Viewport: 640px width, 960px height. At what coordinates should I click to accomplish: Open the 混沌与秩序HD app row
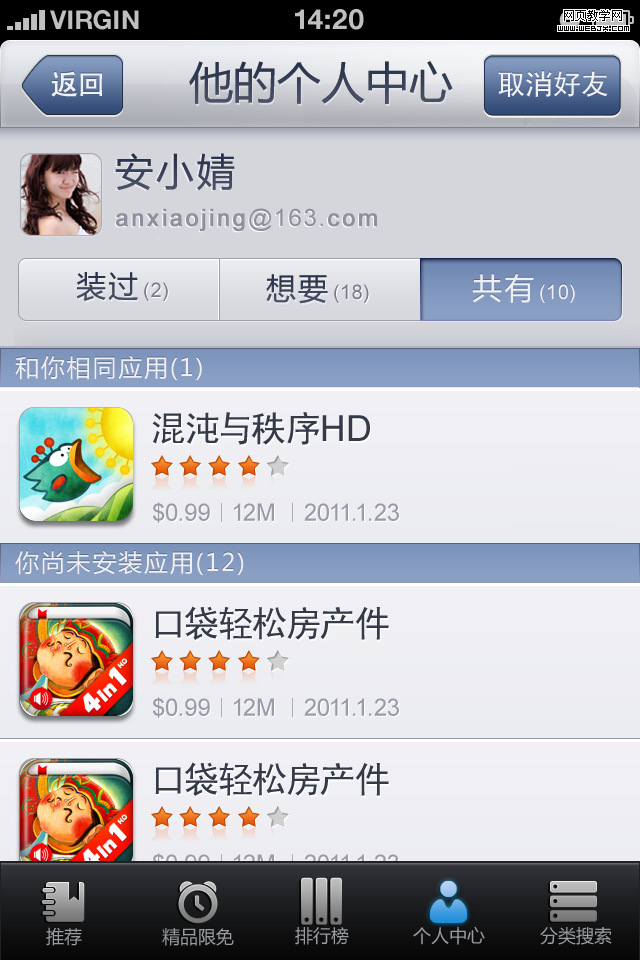coord(320,465)
